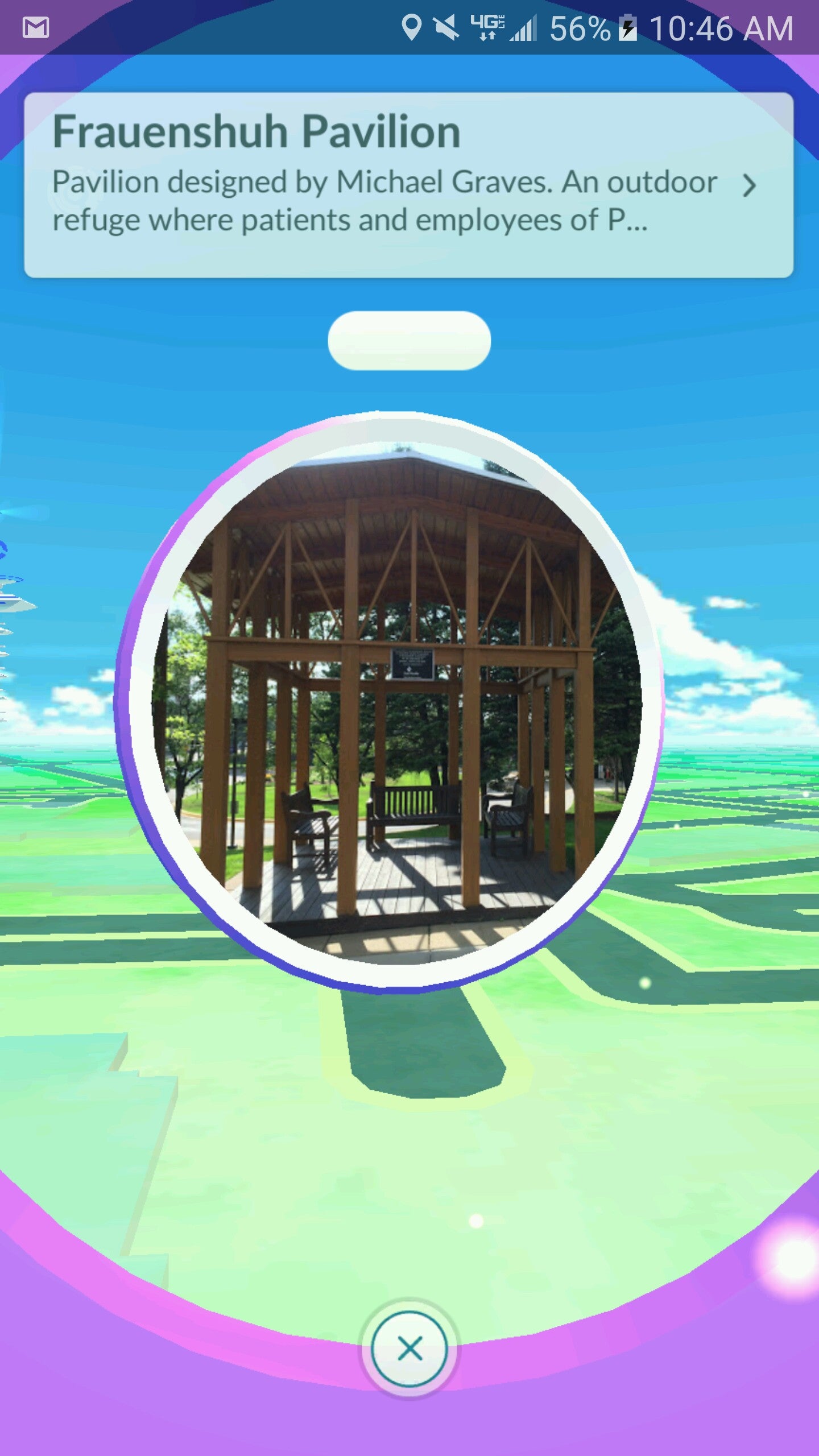Close the PokéStop view
This screenshot has width=819, height=1456.
(409, 1349)
